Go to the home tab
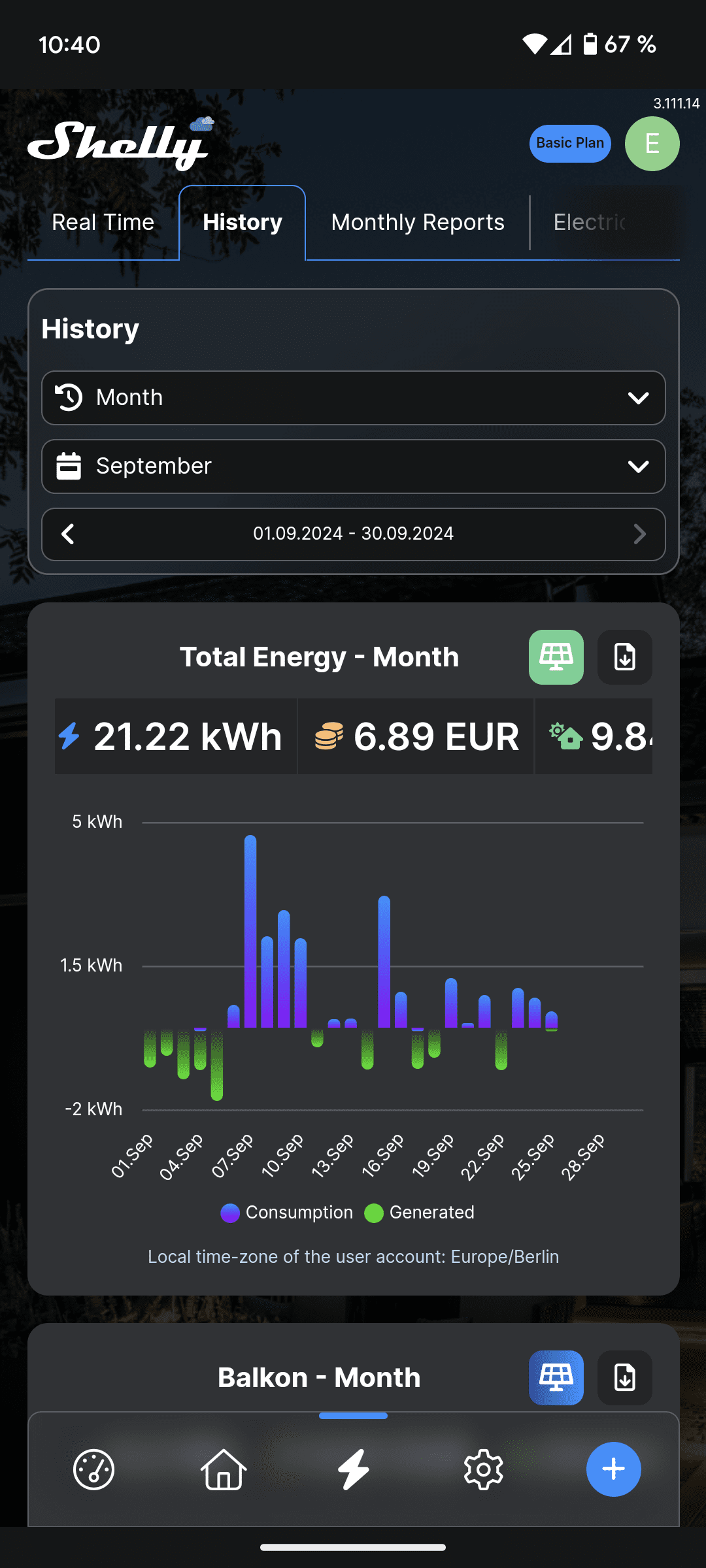The image size is (706, 1568). point(224,1469)
